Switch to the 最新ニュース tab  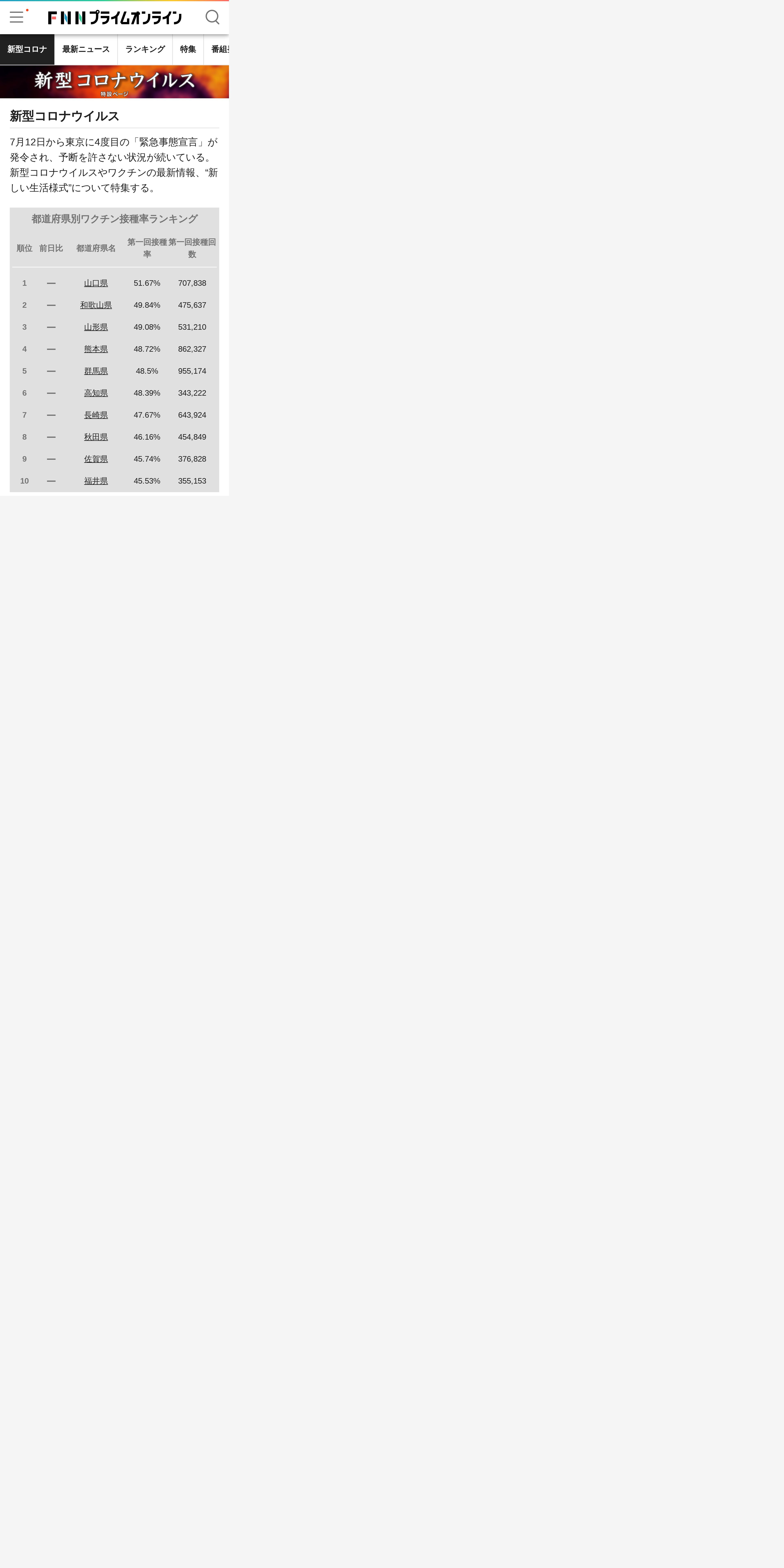(86, 49)
